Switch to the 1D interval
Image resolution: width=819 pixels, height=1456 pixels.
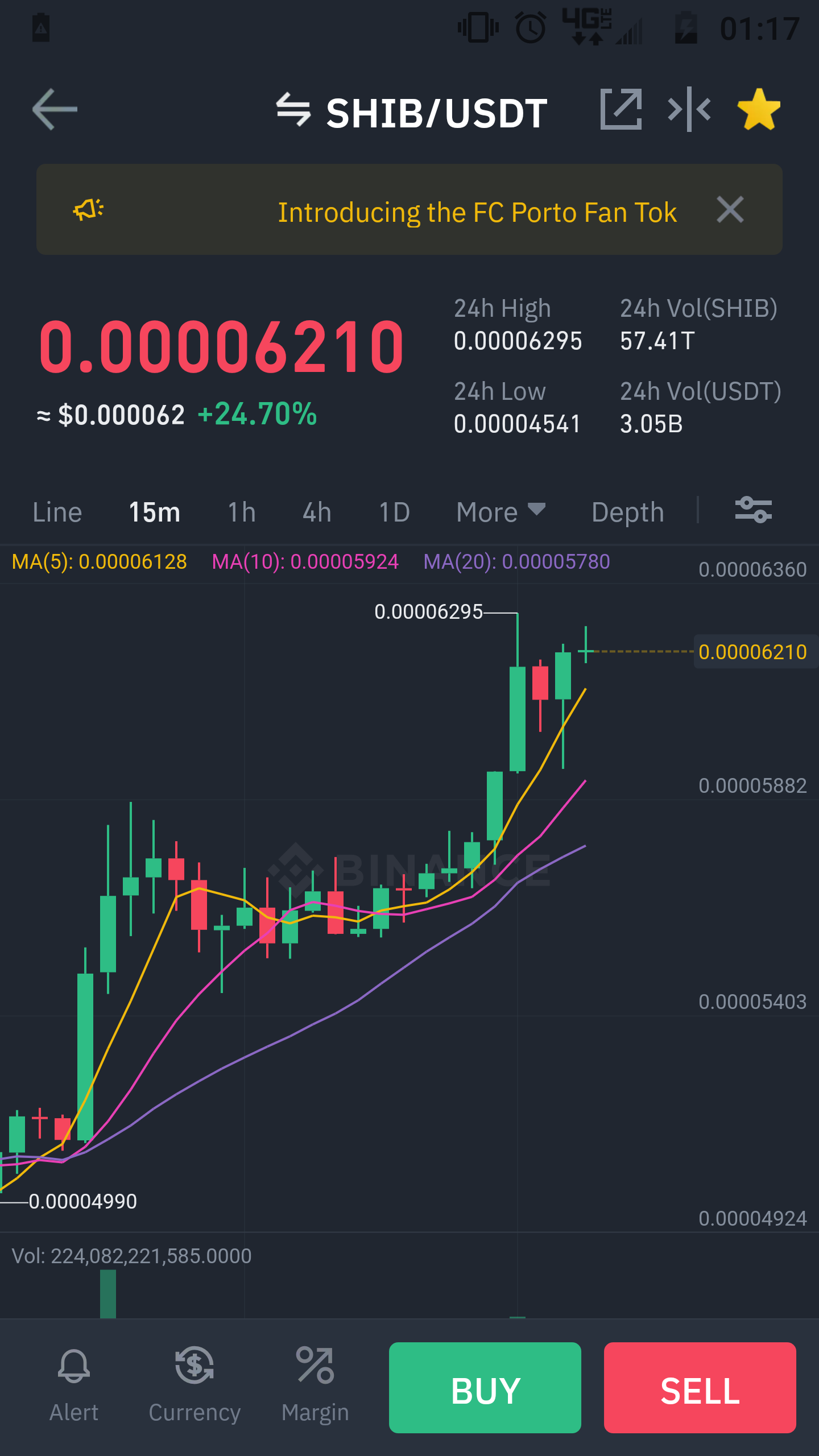click(x=394, y=512)
